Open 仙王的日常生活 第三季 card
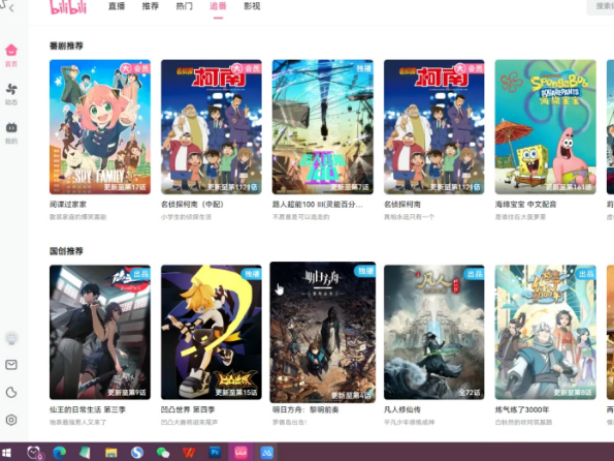 pyautogui.click(x=100, y=332)
